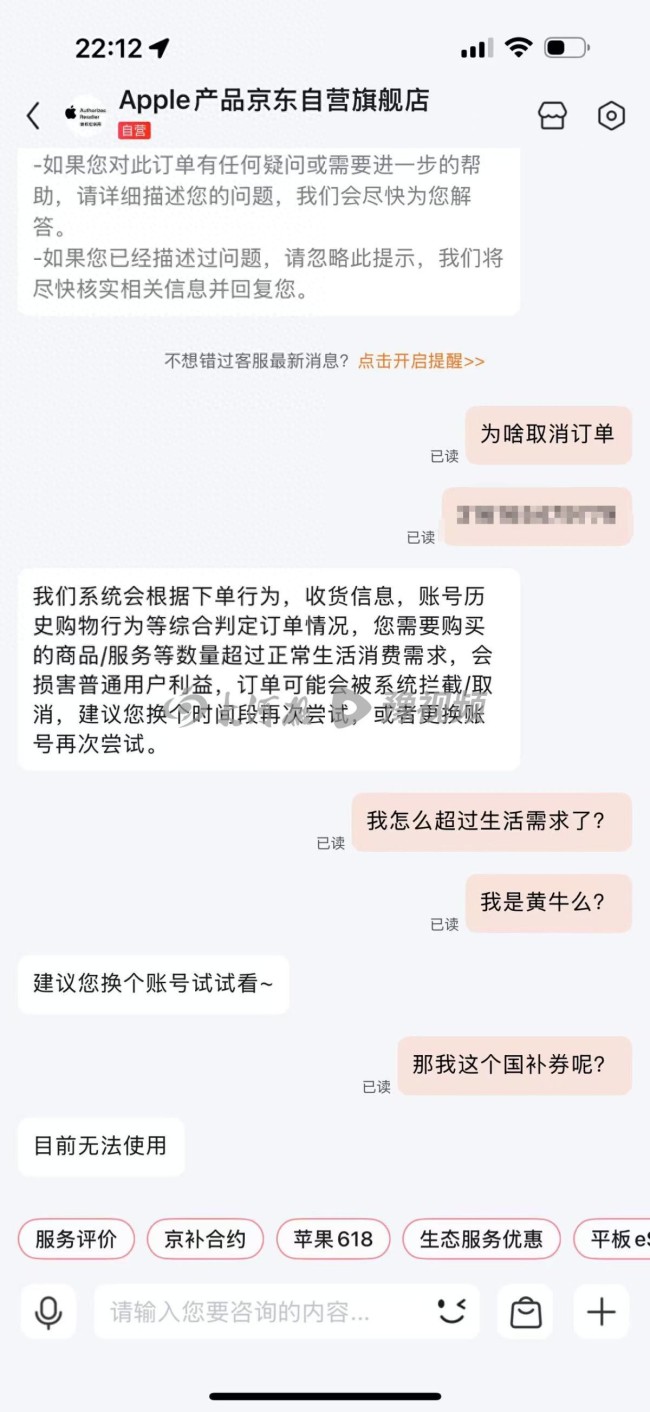
Task: Open the plus attachments menu
Action: 601,1311
